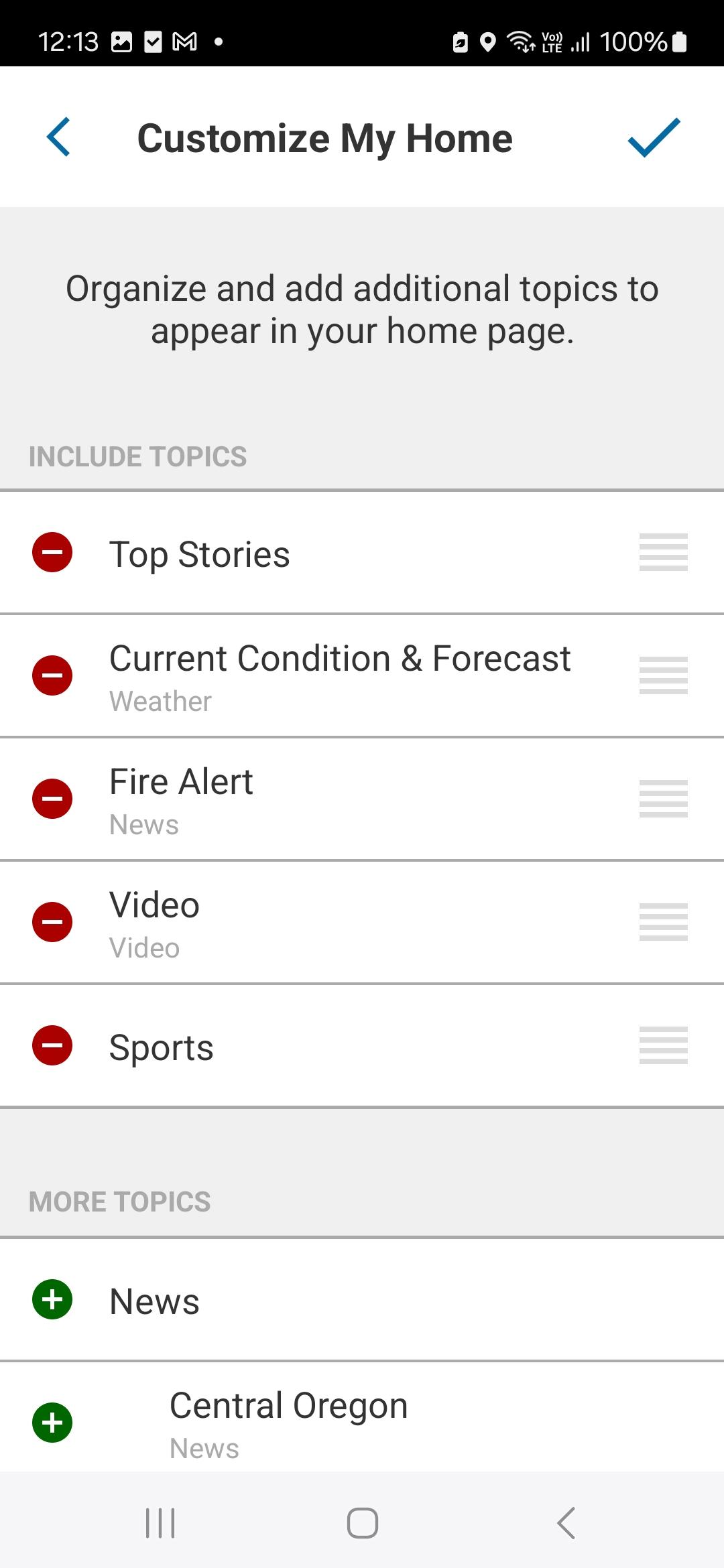This screenshot has width=724, height=1568.
Task: Remove Top Stories from included topics
Action: click(x=52, y=552)
